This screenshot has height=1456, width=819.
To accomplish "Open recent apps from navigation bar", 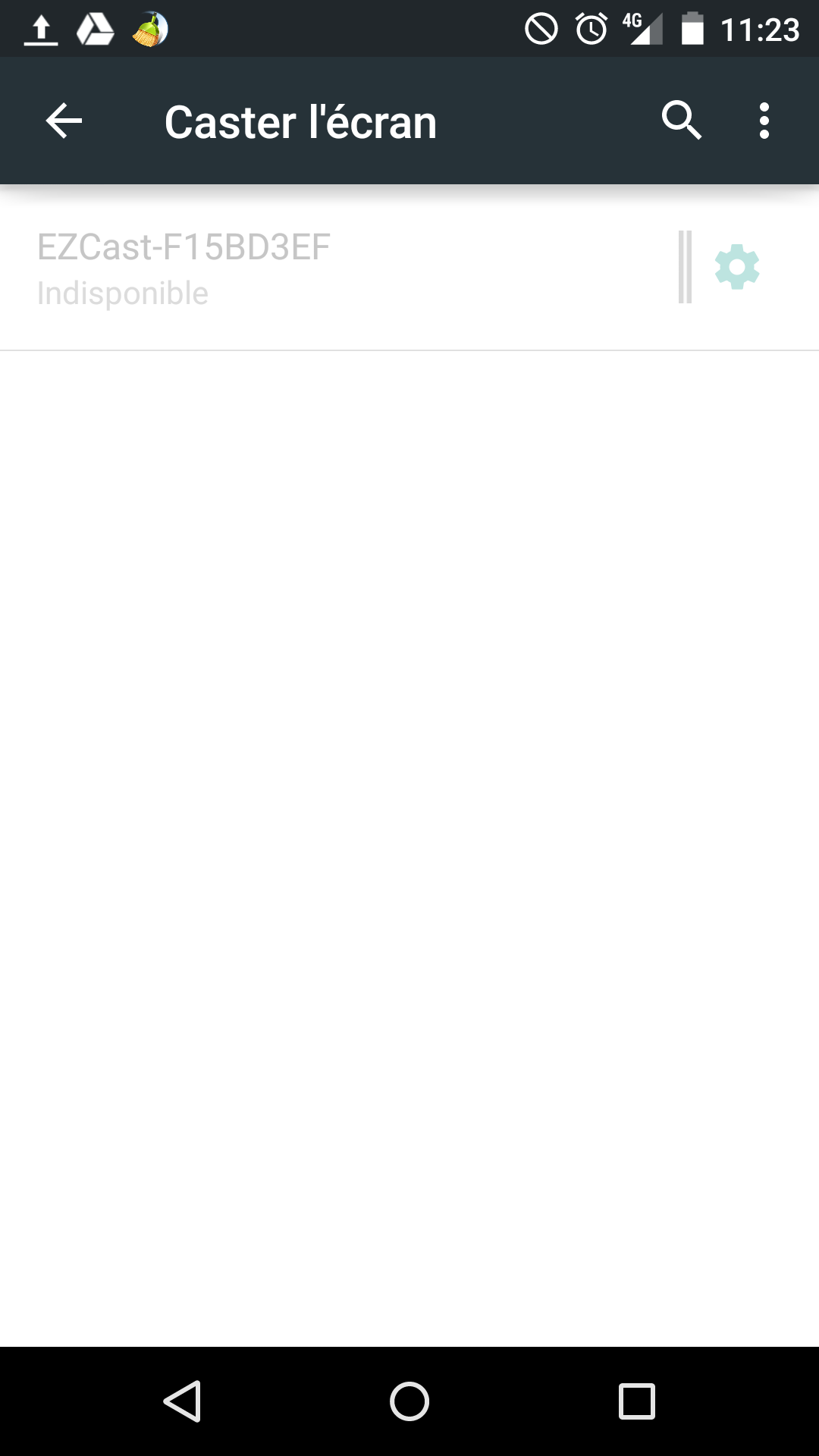I will pyautogui.click(x=637, y=1401).
